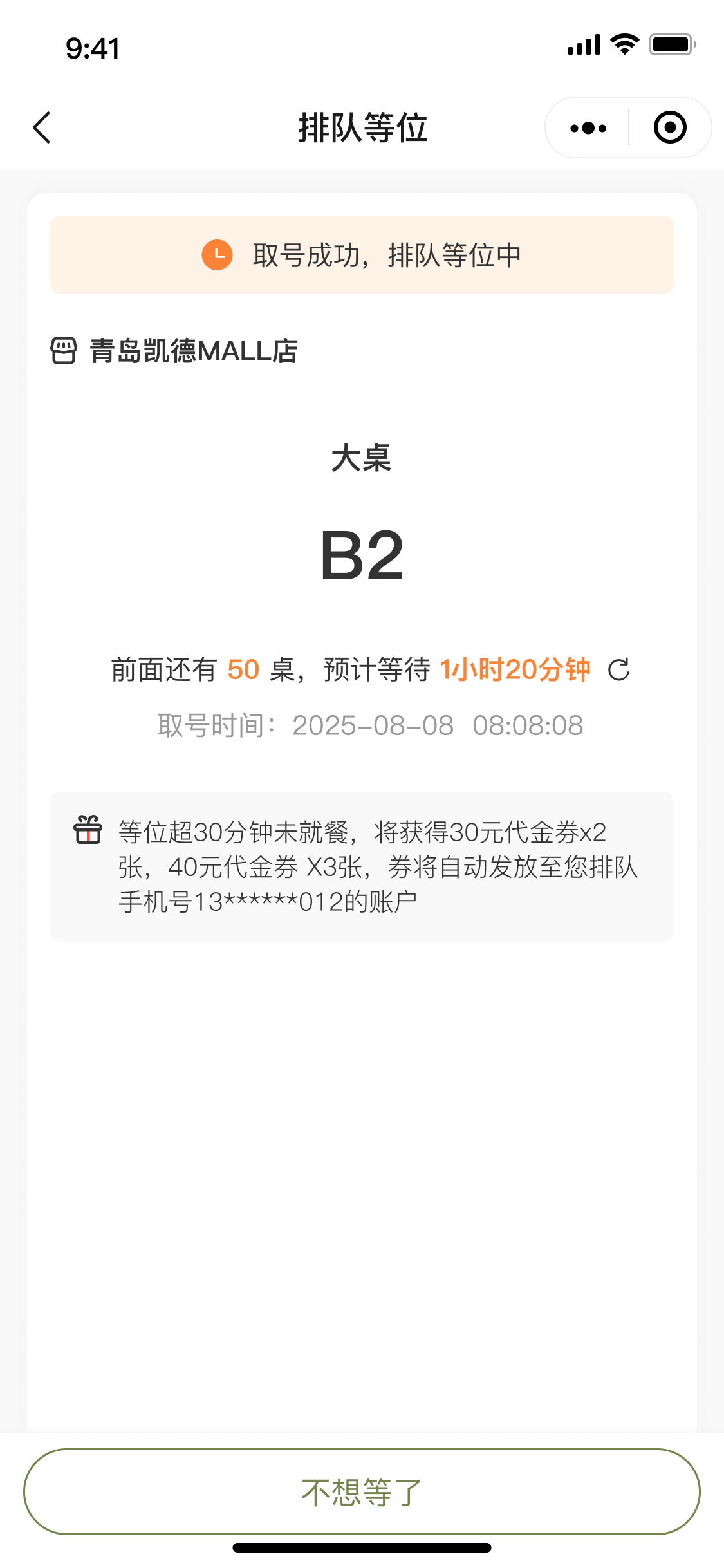724x1568 pixels.
Task: Open the mini program three-dot menu
Action: pyautogui.click(x=588, y=128)
